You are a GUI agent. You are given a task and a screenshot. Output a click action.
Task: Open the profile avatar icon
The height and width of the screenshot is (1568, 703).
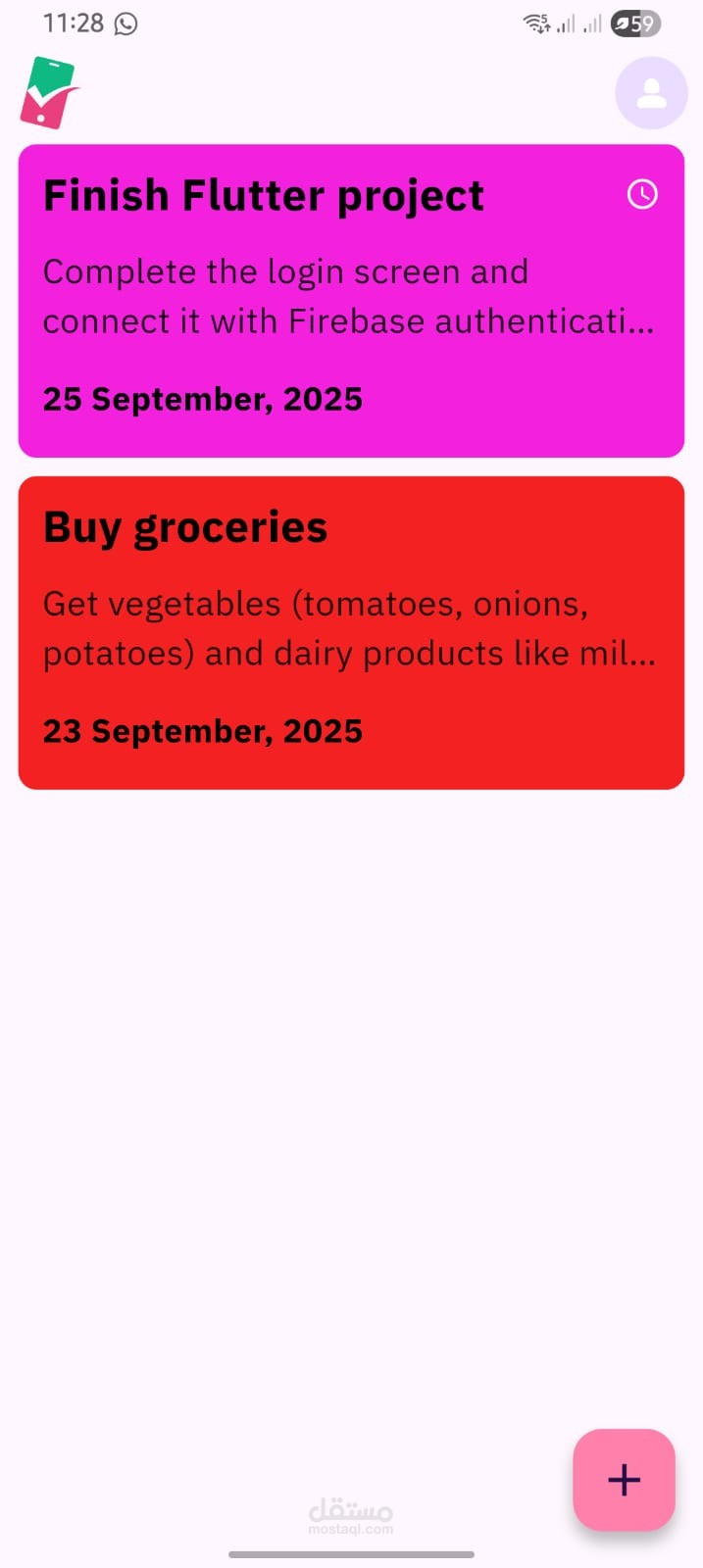click(x=651, y=93)
